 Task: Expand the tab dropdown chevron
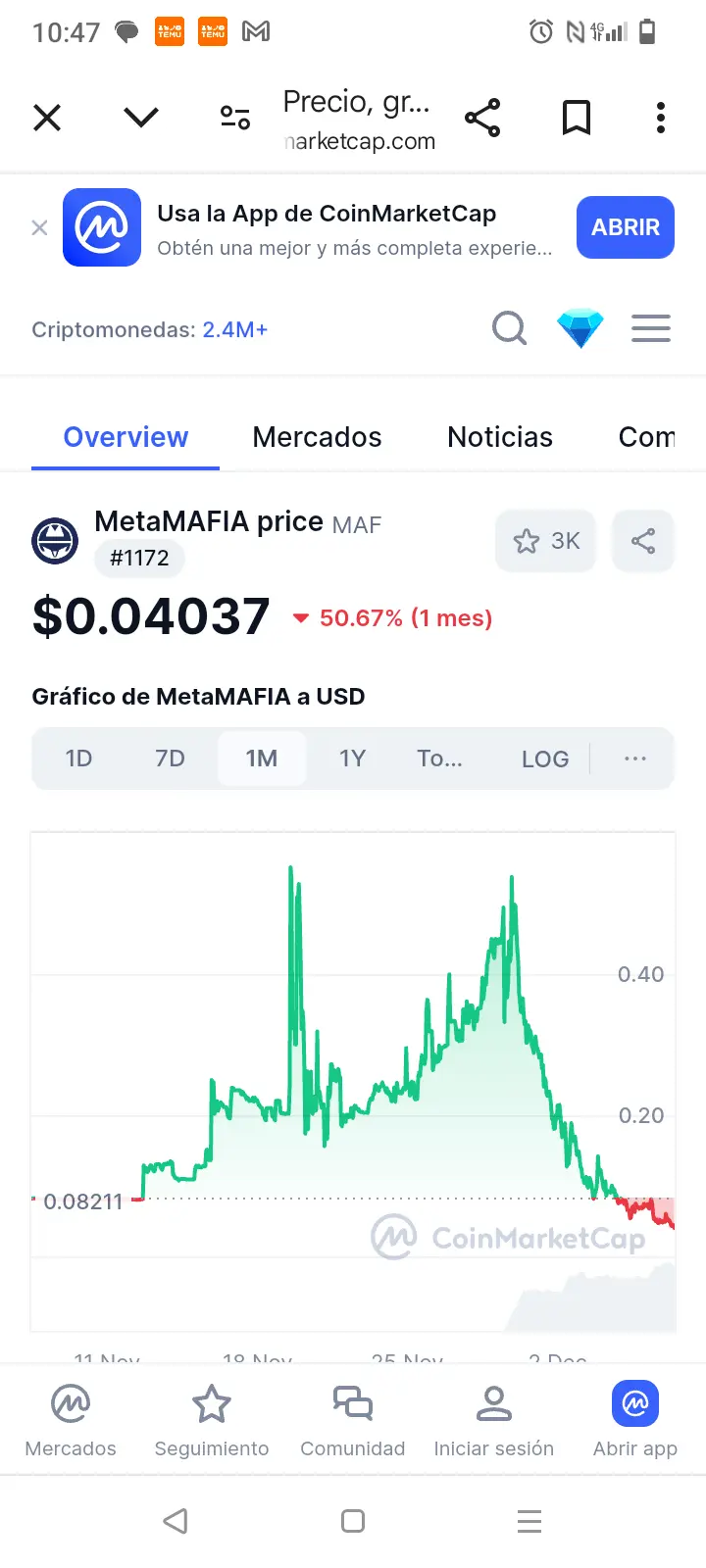(141, 118)
